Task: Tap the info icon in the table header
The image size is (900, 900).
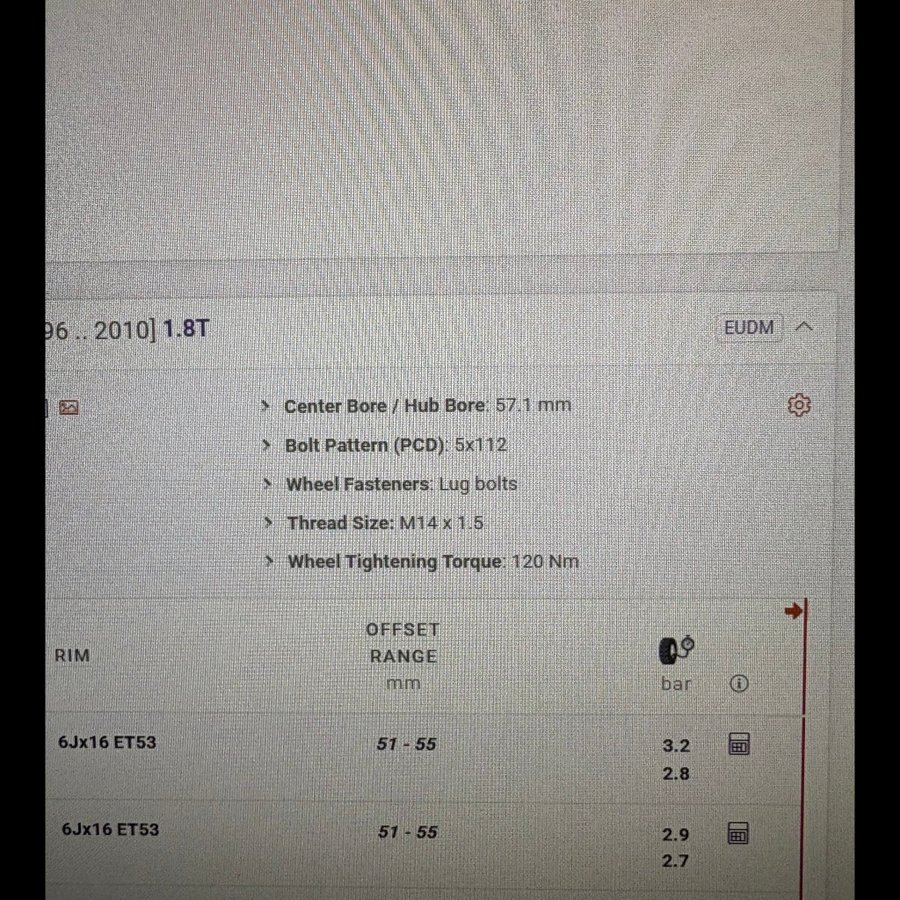Action: coord(739,684)
